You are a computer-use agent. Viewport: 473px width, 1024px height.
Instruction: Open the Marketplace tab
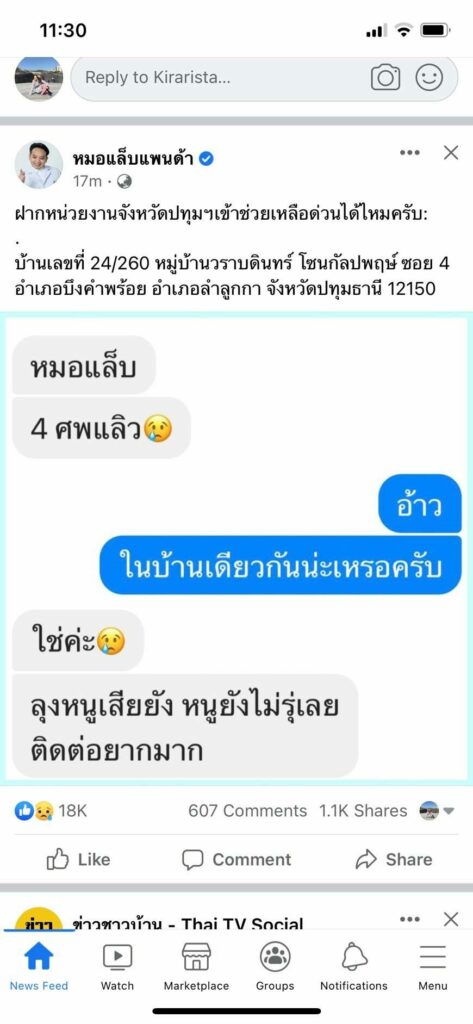(x=197, y=967)
